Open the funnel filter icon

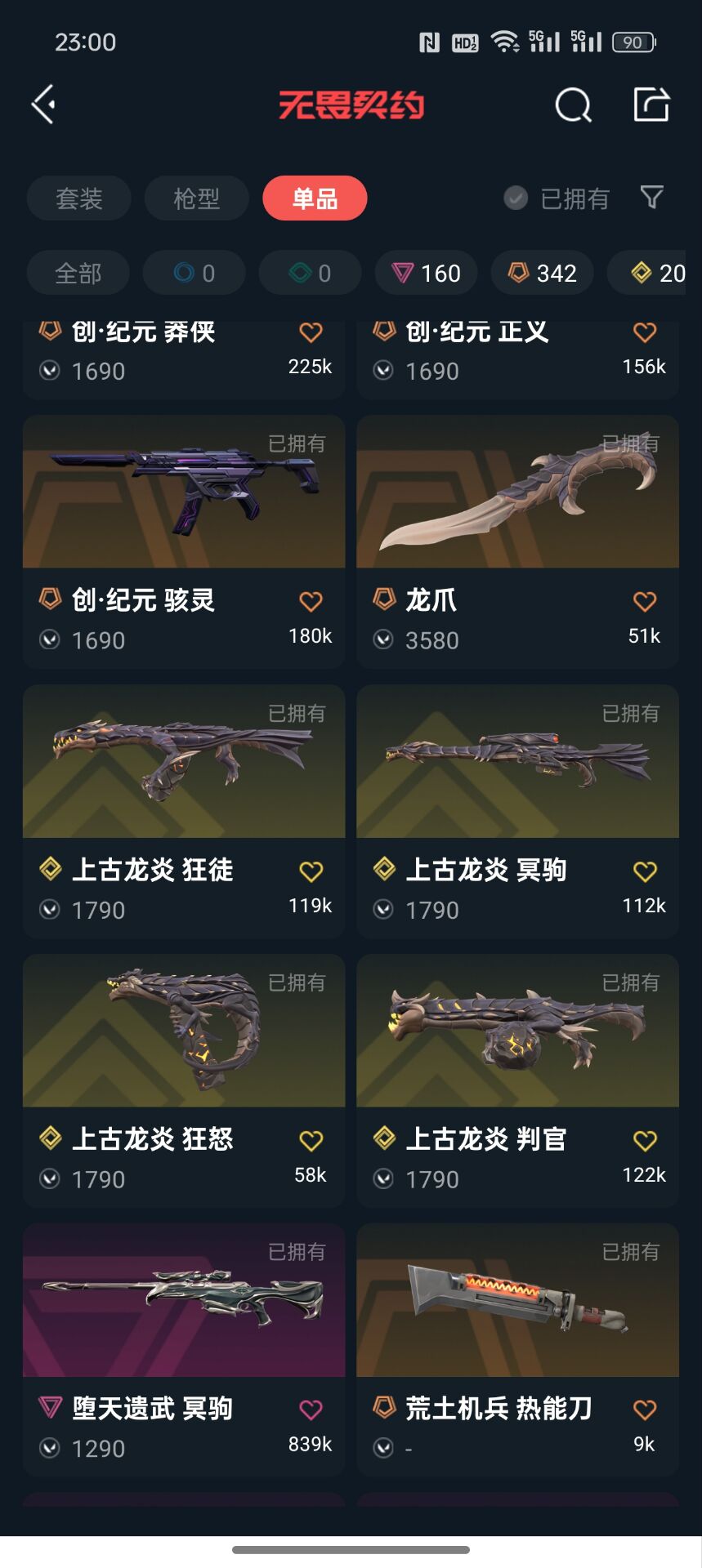pos(651,197)
